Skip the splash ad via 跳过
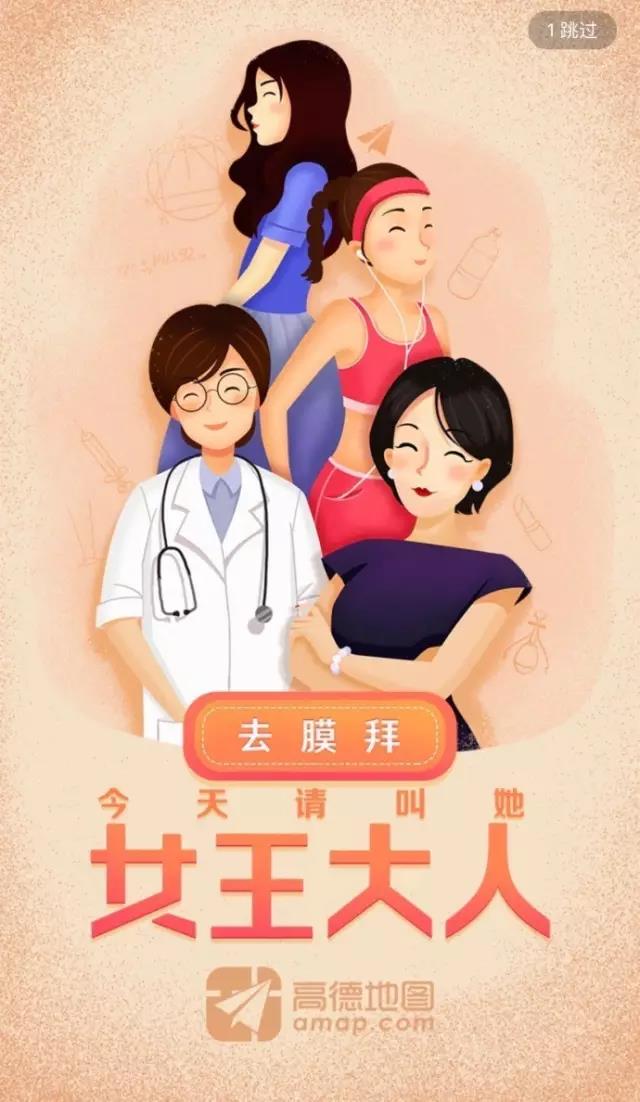This screenshot has height=1102, width=640. pyautogui.click(x=574, y=30)
